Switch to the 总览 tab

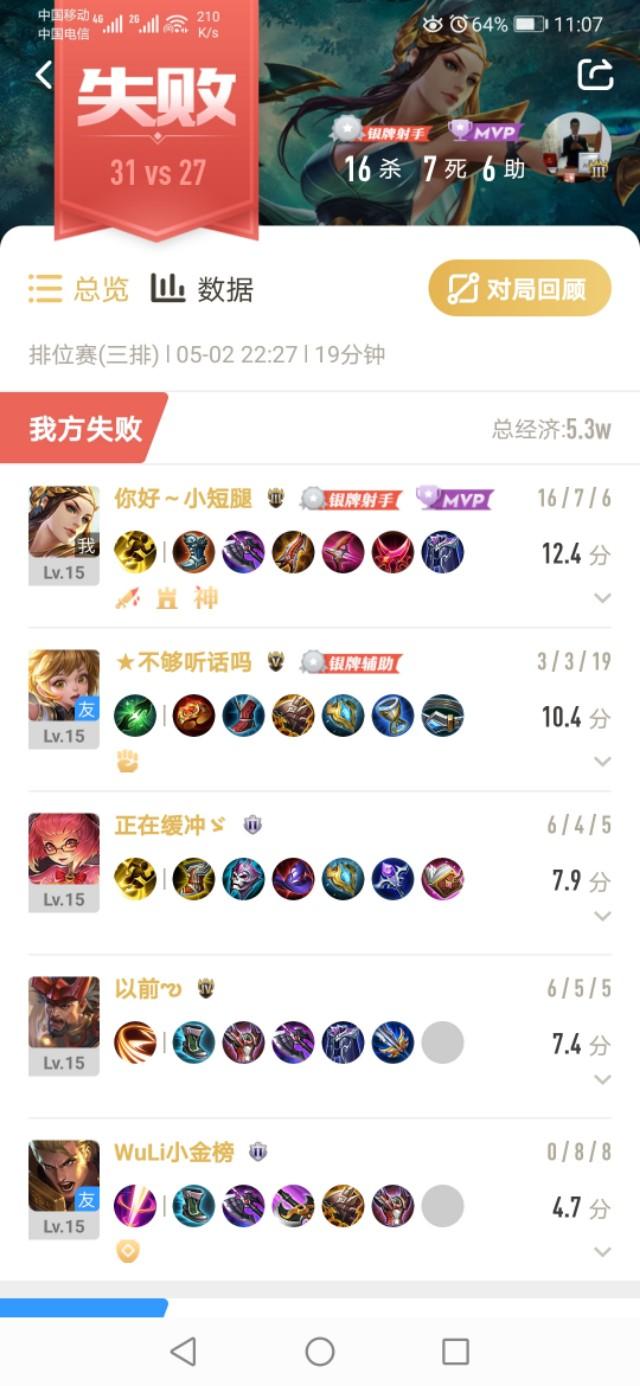(x=79, y=289)
